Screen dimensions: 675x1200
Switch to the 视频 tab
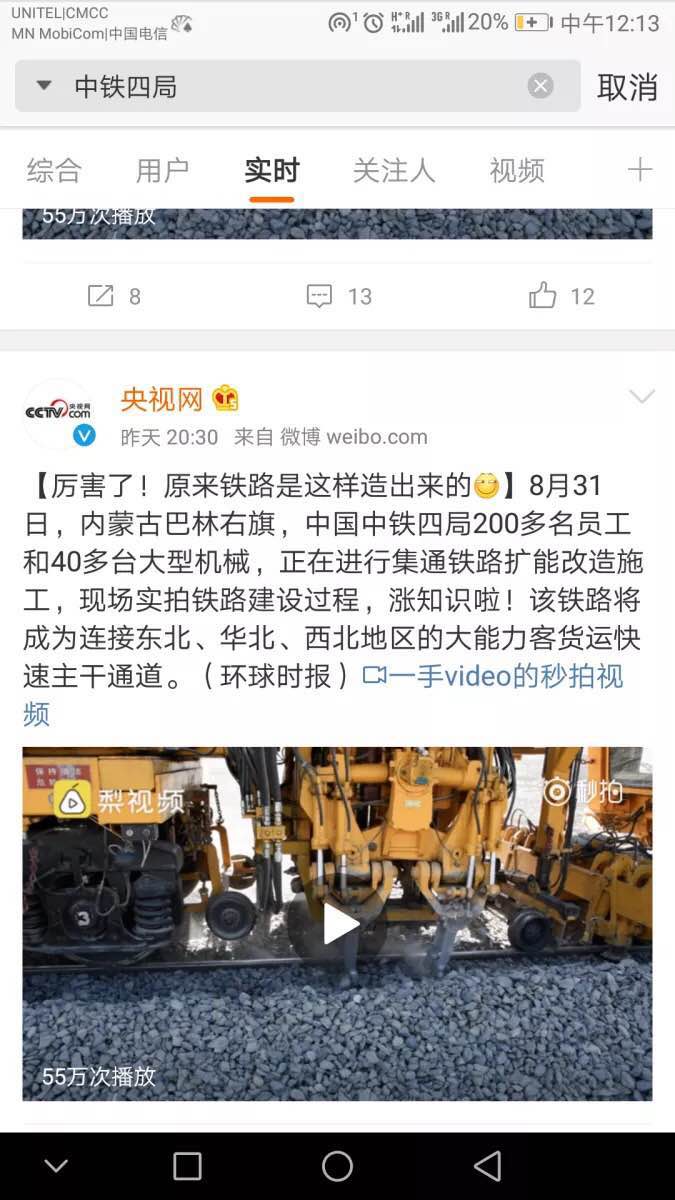[516, 170]
